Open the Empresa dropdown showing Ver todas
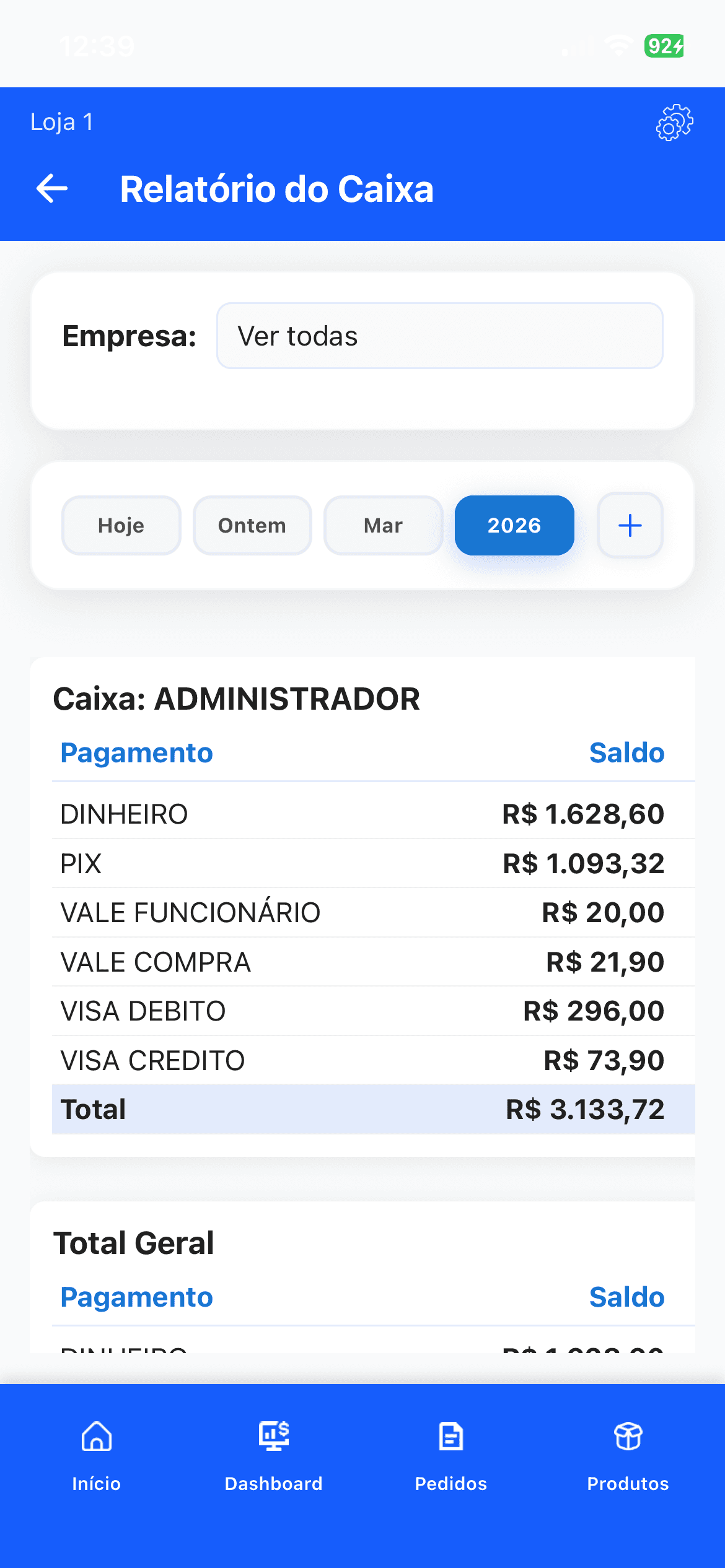 (x=439, y=336)
